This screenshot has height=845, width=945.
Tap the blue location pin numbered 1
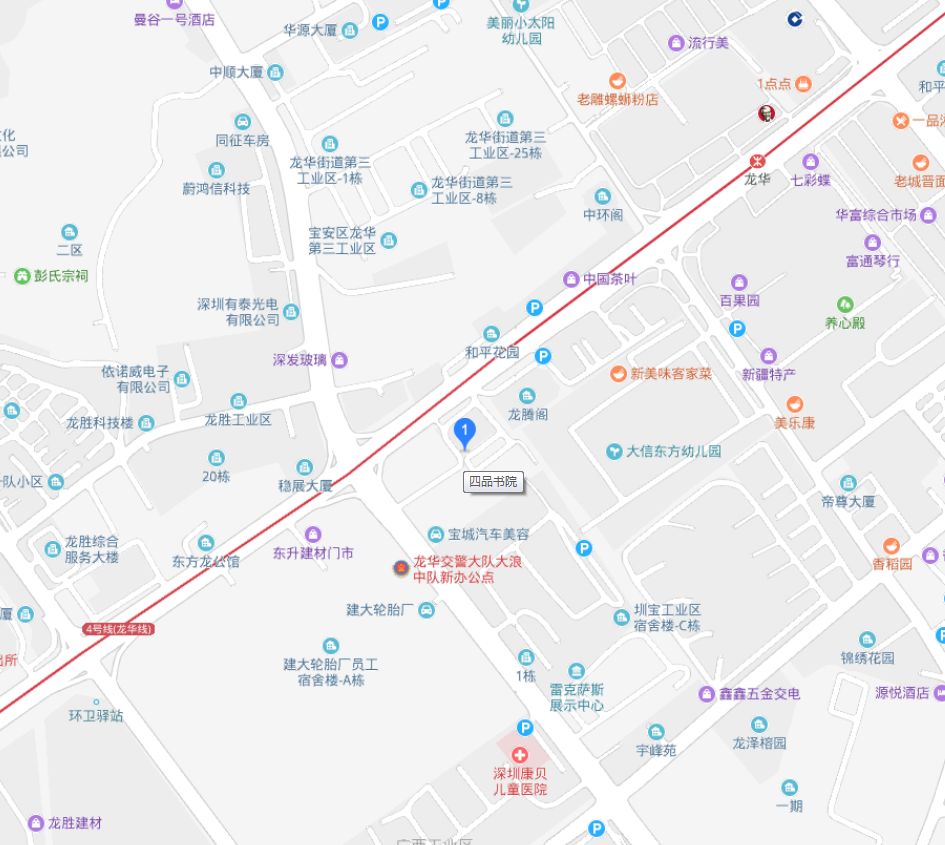pyautogui.click(x=464, y=431)
